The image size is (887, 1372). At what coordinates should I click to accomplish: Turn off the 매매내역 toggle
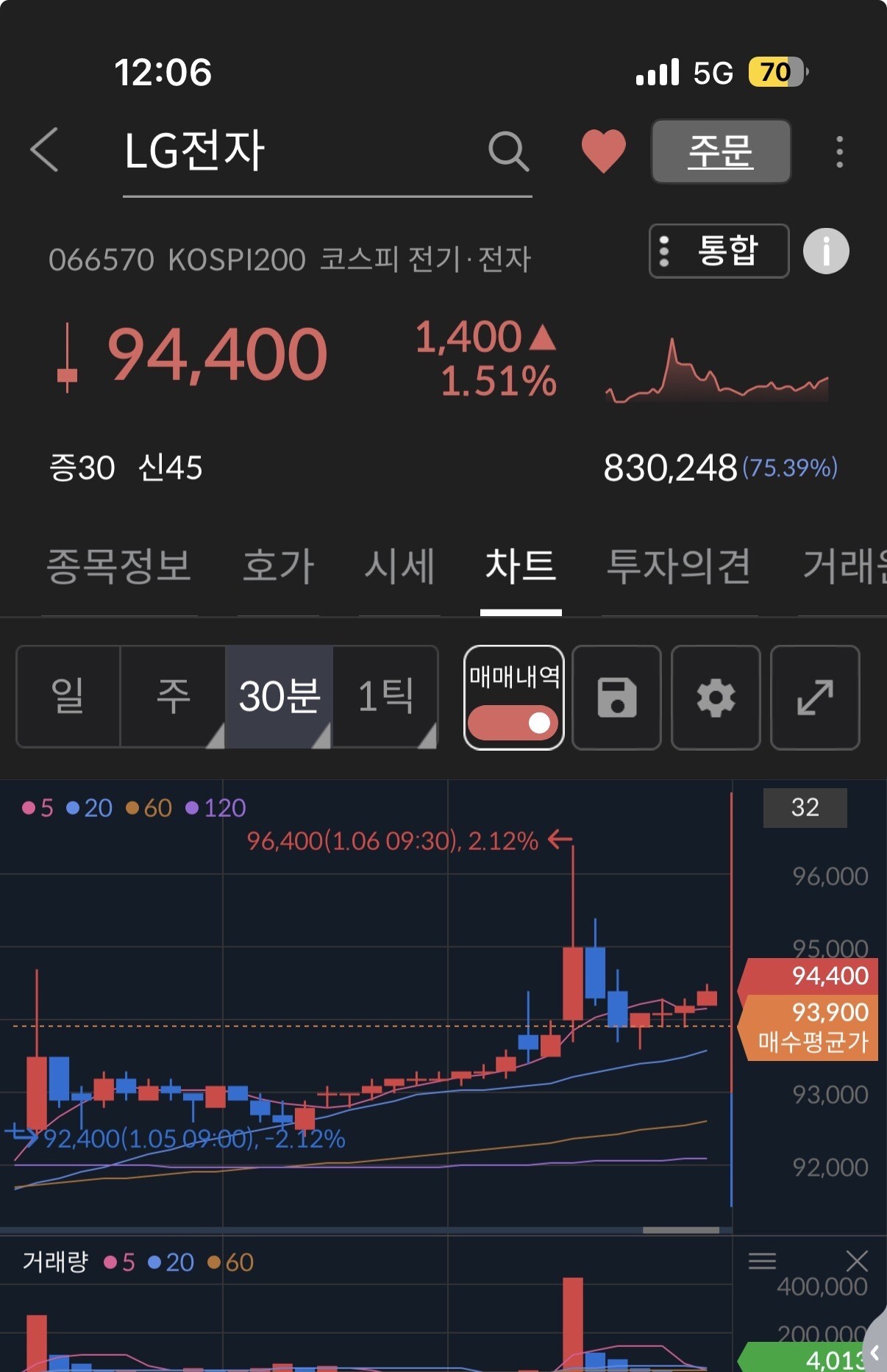[513, 722]
